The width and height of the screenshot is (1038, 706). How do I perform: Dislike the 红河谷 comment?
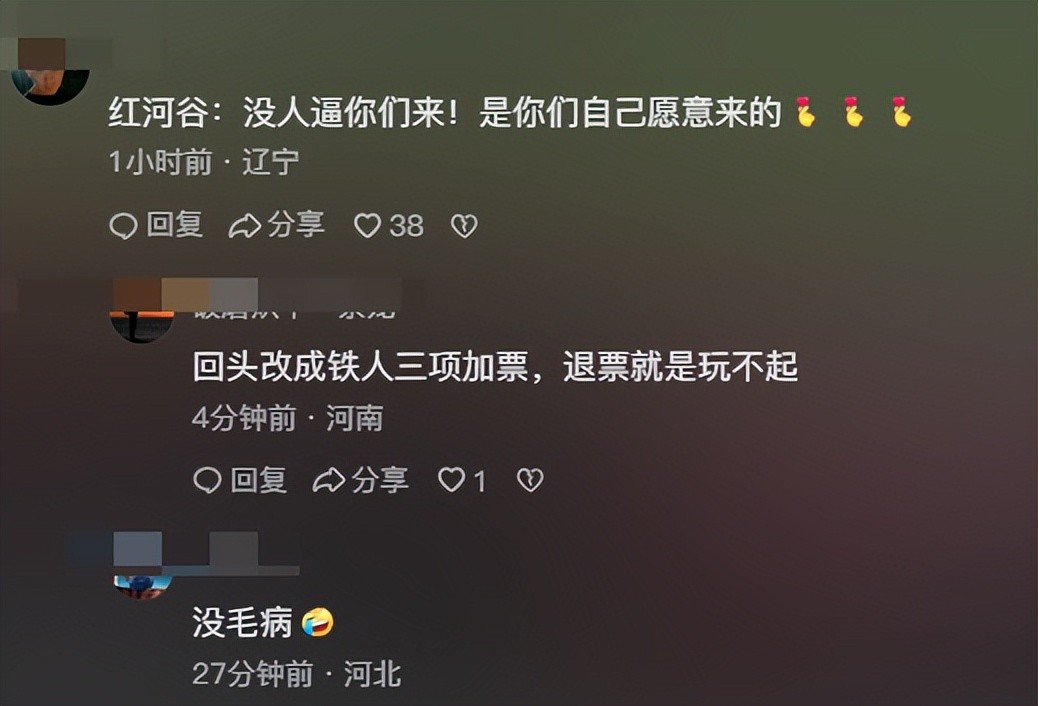coord(464,227)
